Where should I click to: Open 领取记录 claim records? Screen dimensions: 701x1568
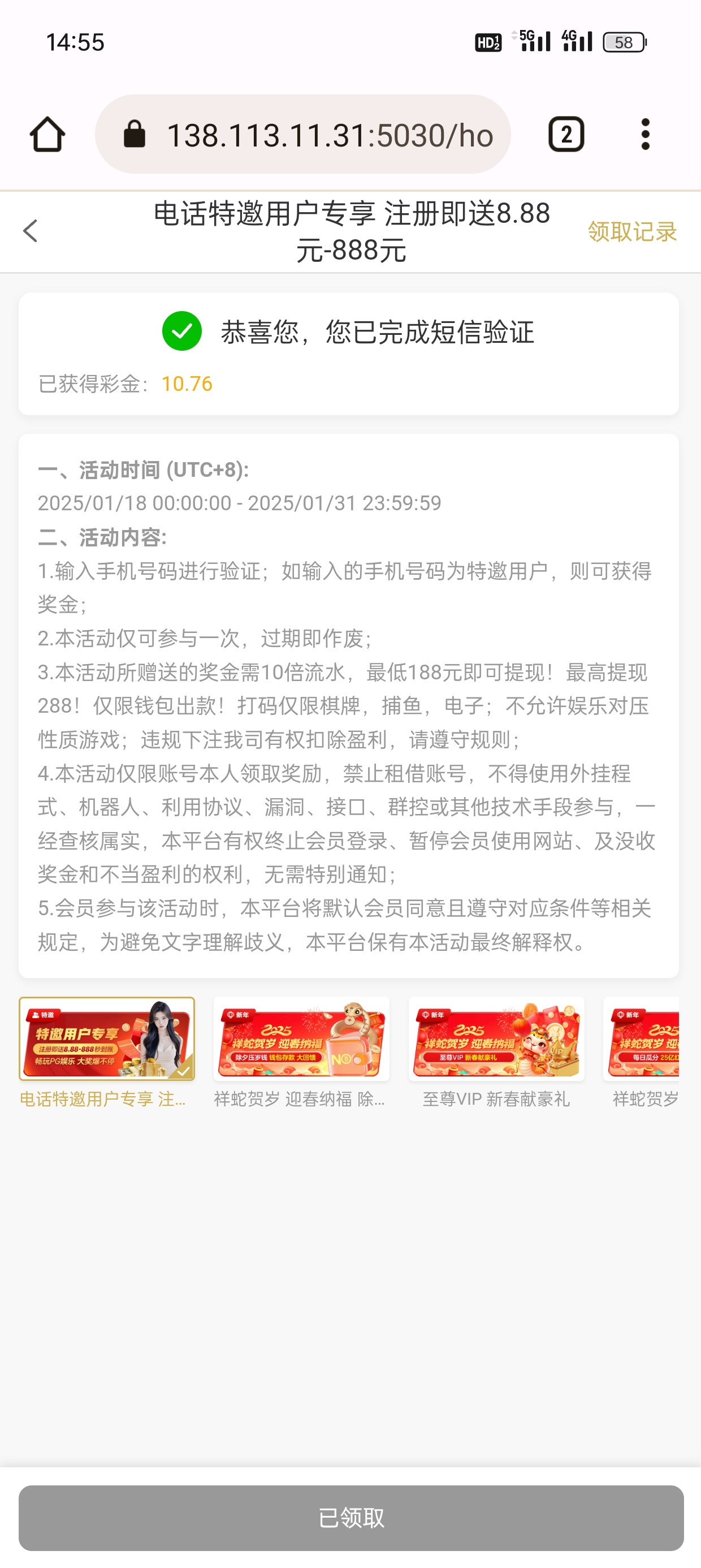(631, 231)
